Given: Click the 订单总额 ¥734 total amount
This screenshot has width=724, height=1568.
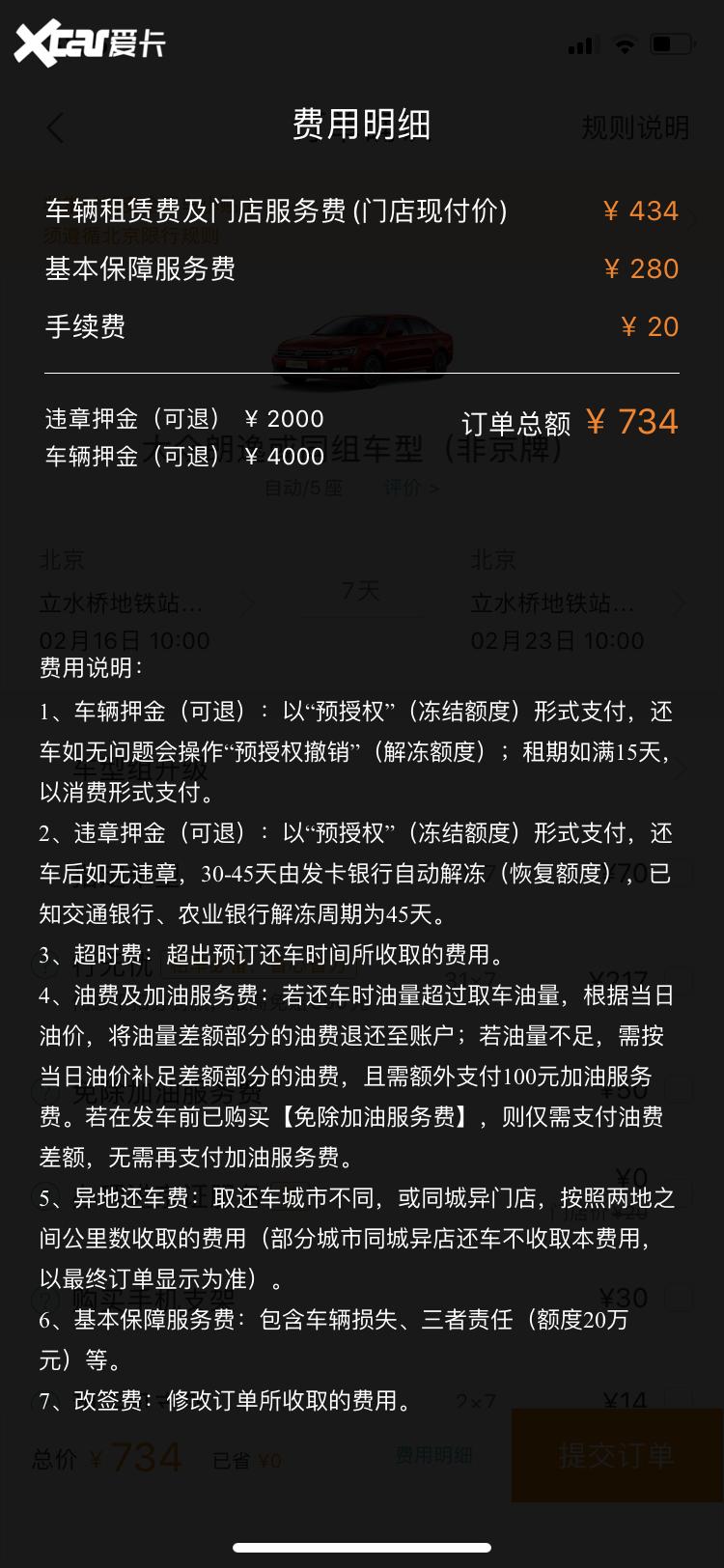Looking at the screenshot, I should [x=570, y=421].
